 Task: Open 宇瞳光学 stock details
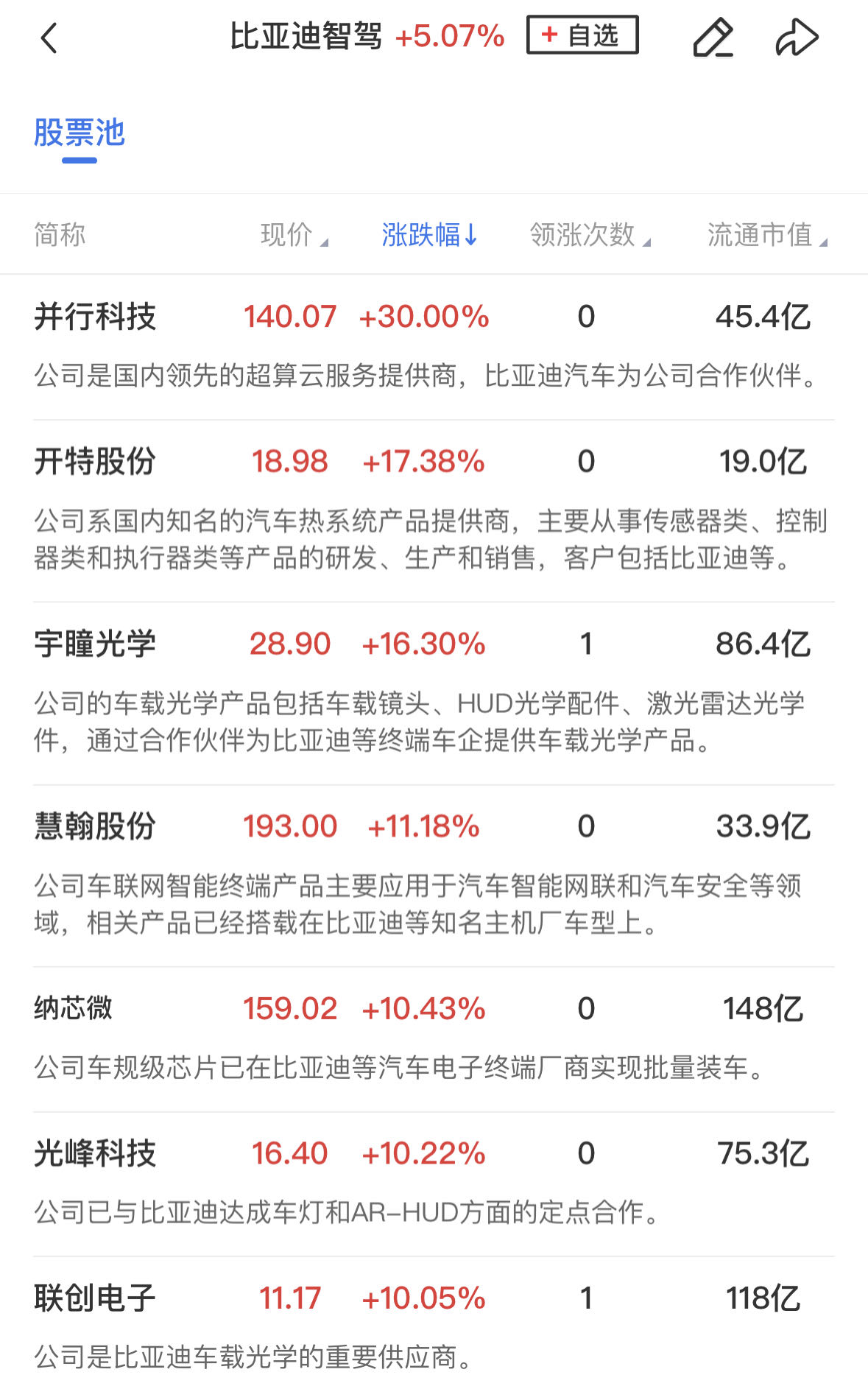tap(96, 644)
